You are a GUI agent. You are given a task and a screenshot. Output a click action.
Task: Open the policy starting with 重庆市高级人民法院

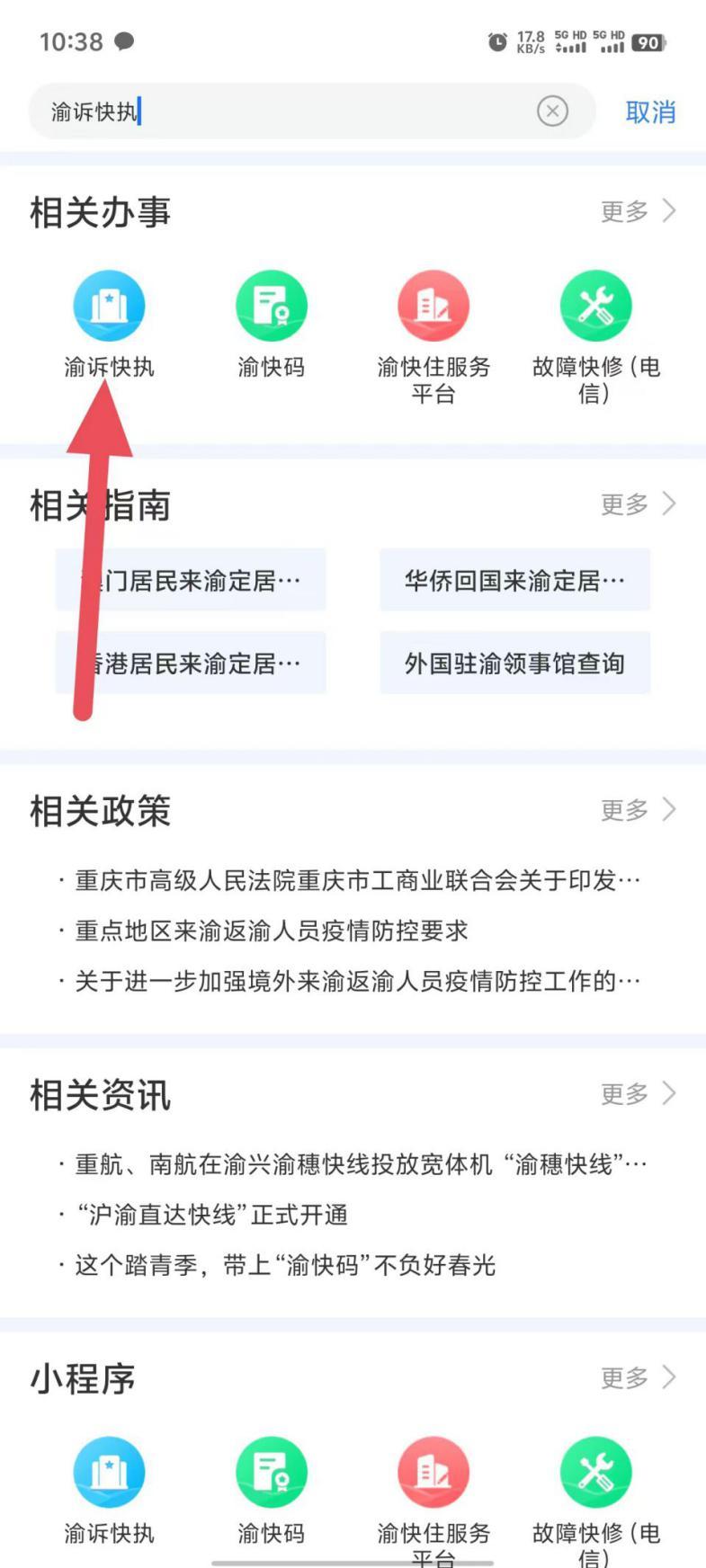356,880
